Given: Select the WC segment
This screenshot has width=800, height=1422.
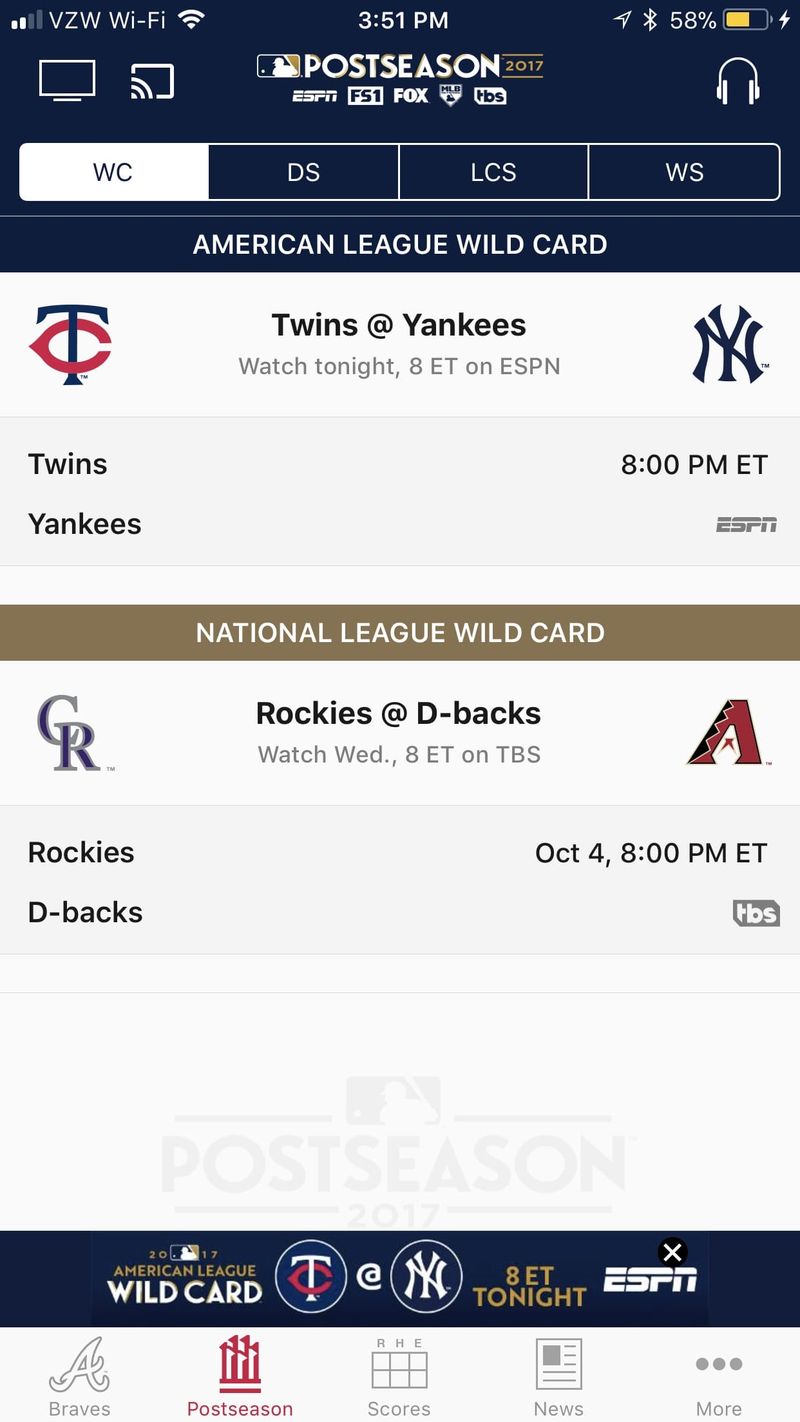Looking at the screenshot, I should pyautogui.click(x=113, y=172).
